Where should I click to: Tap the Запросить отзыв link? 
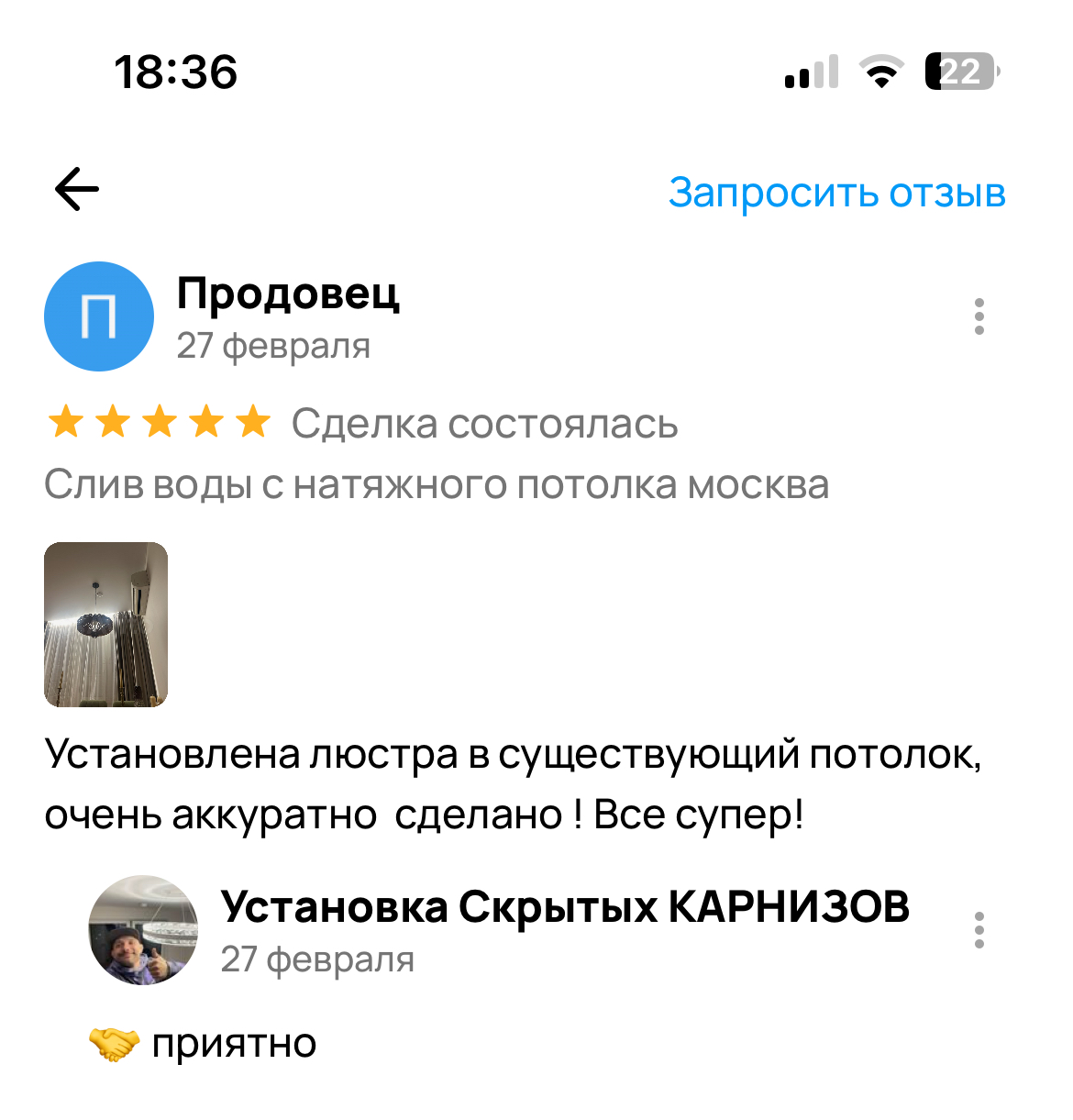[836, 193]
